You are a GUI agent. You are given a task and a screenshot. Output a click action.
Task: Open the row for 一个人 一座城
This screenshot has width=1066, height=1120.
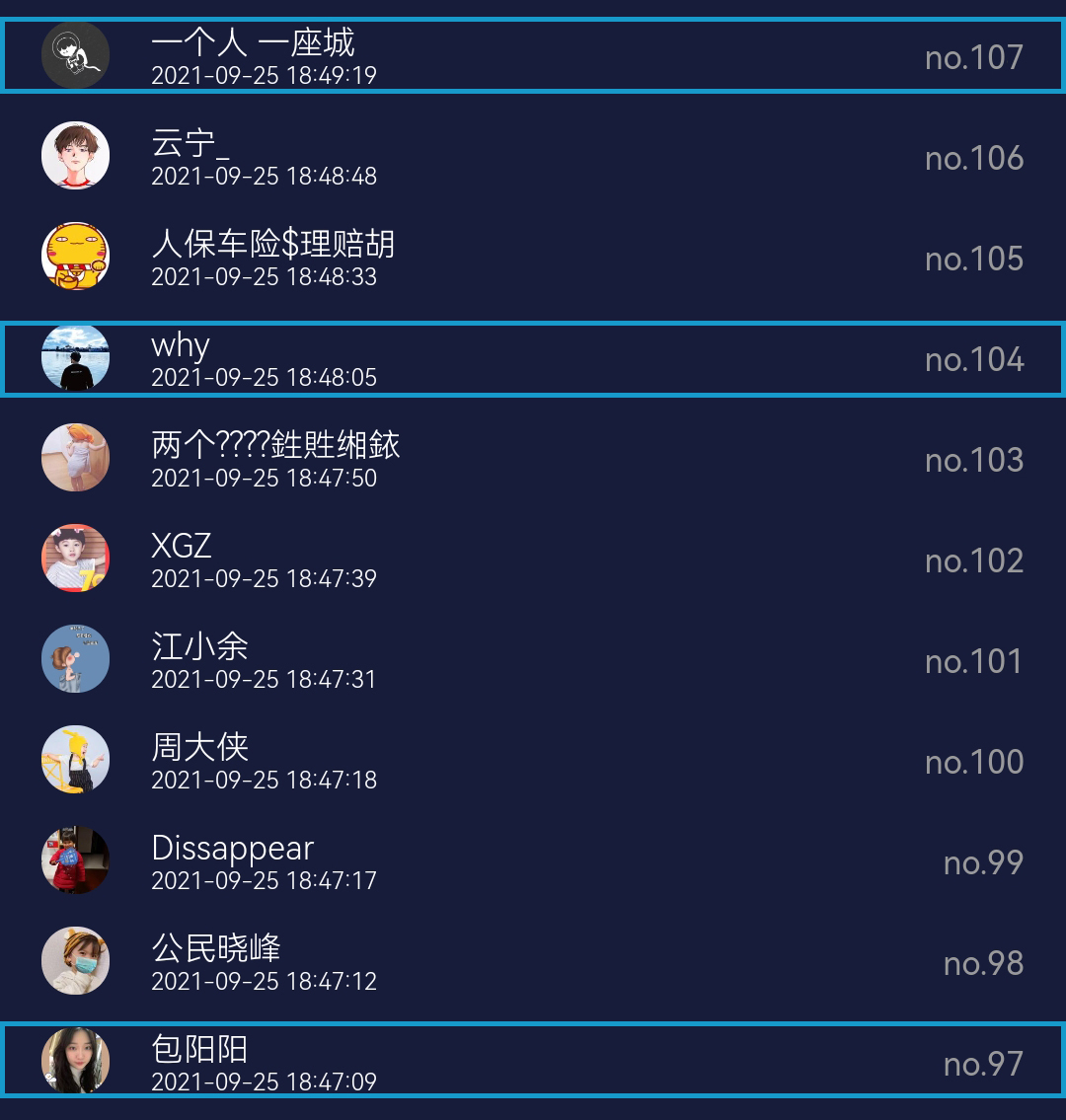533,56
